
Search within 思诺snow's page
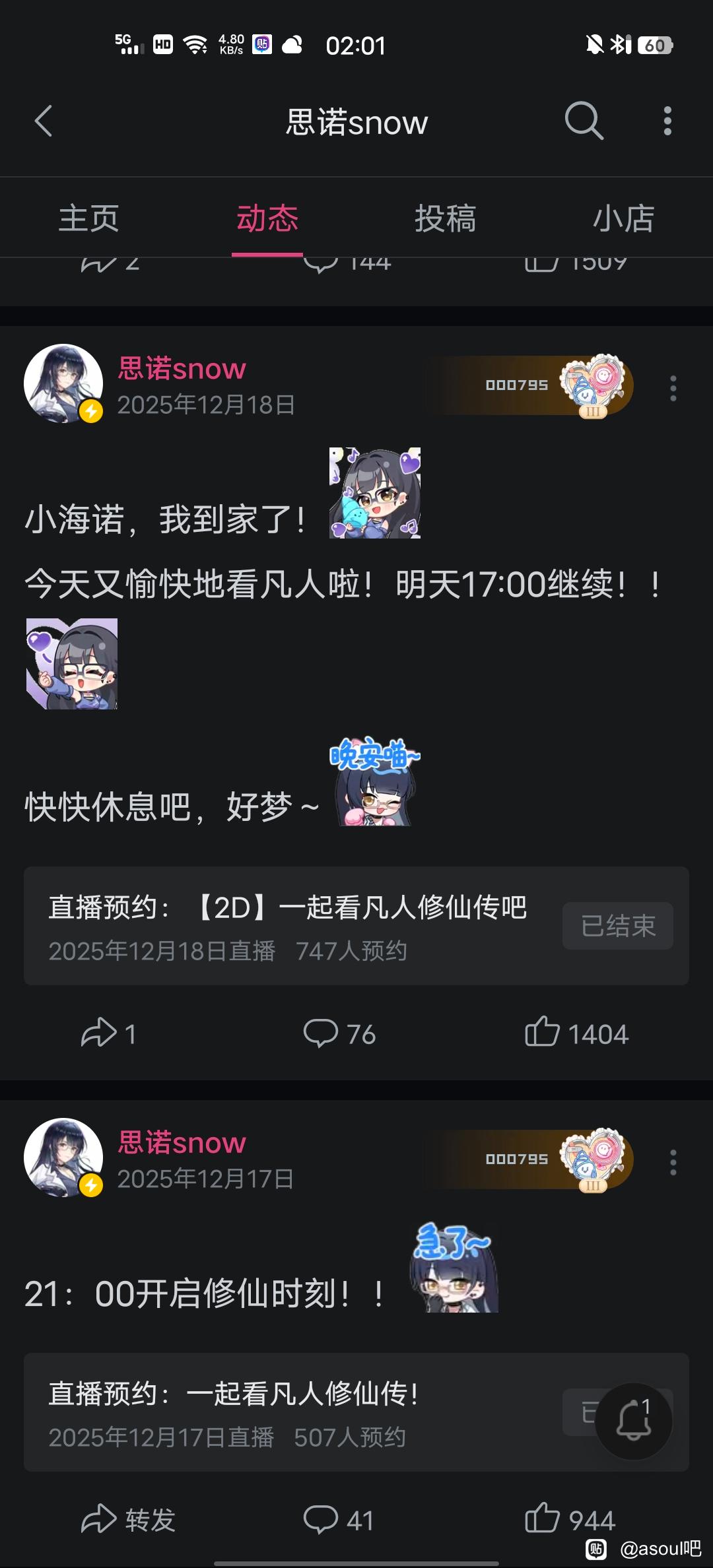(x=584, y=121)
